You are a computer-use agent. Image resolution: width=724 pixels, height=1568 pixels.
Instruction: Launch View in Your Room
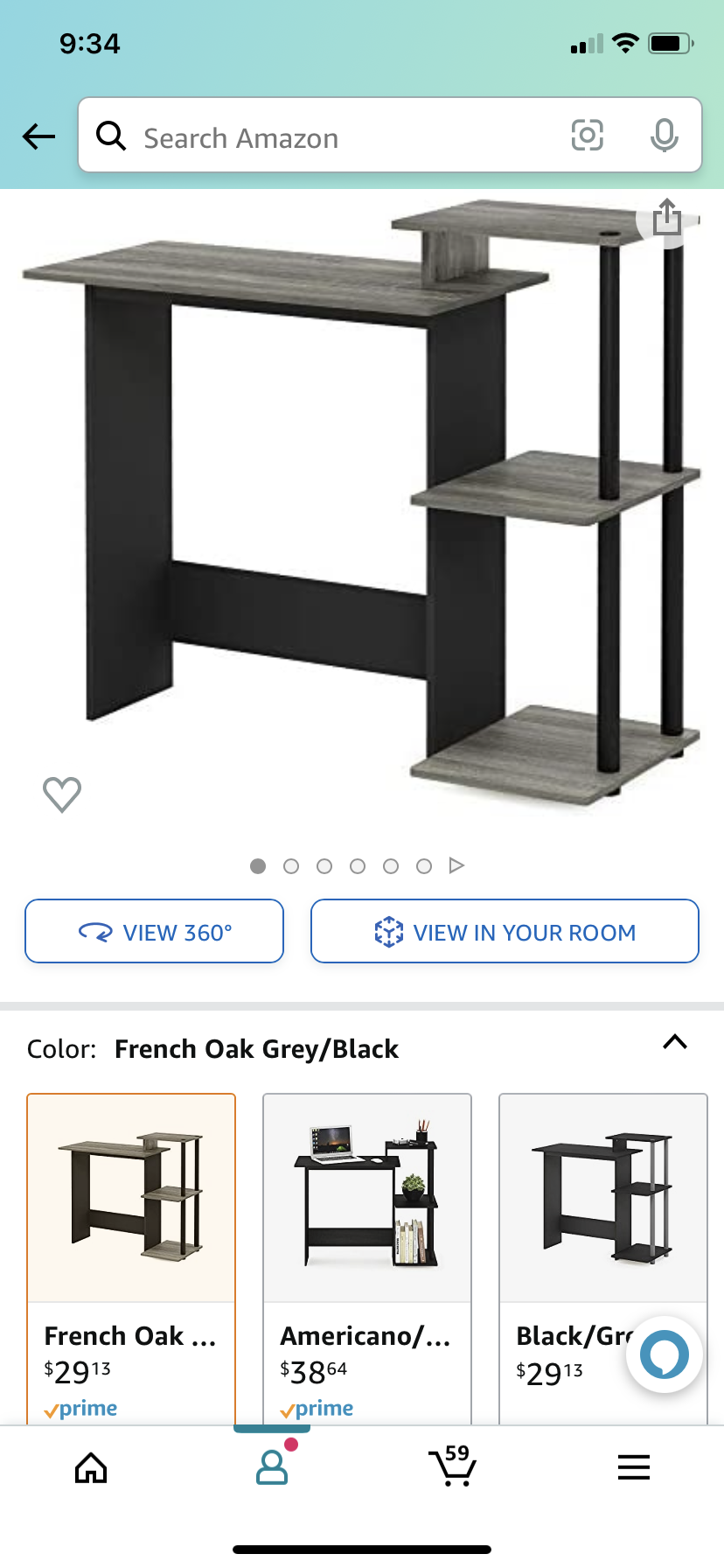(x=505, y=932)
